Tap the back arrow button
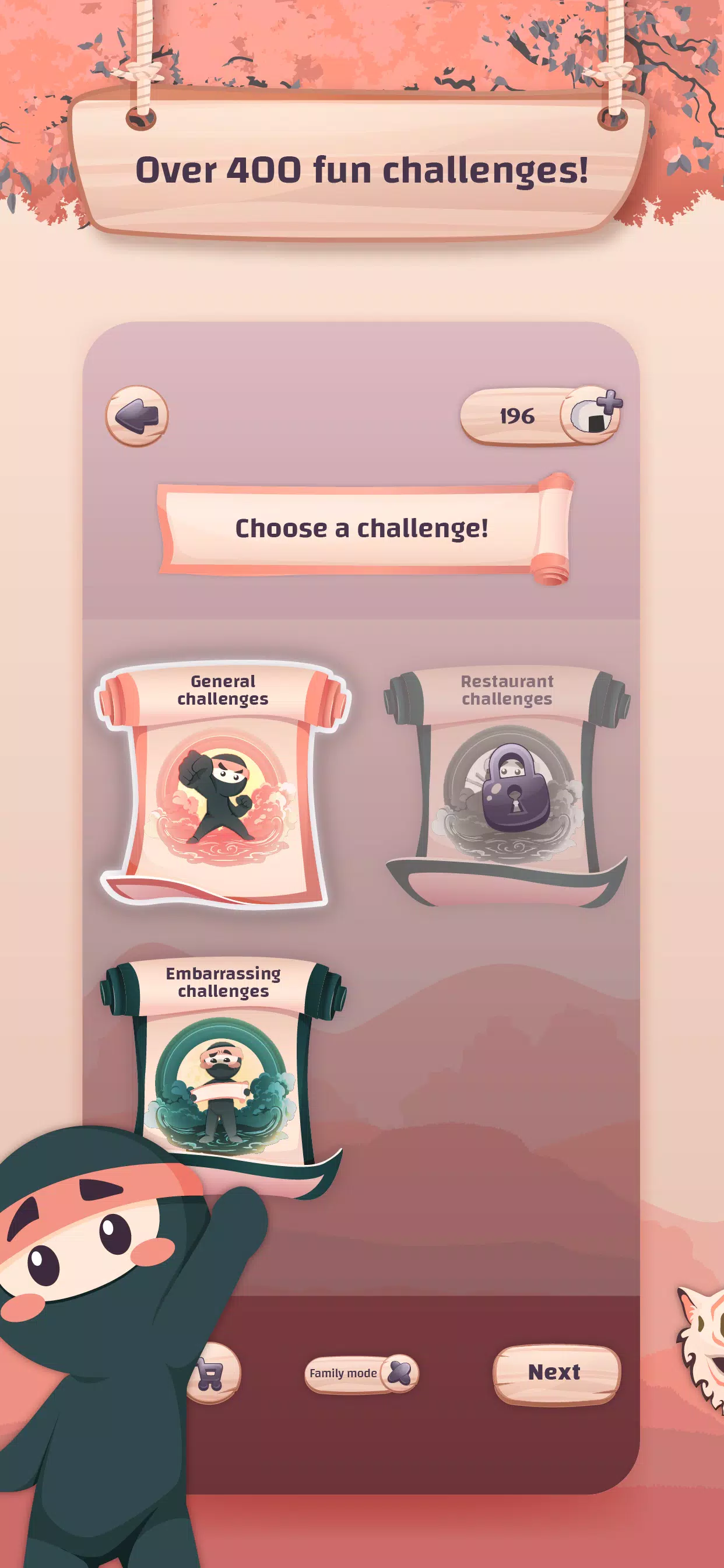The width and height of the screenshot is (724, 1568). (x=137, y=415)
